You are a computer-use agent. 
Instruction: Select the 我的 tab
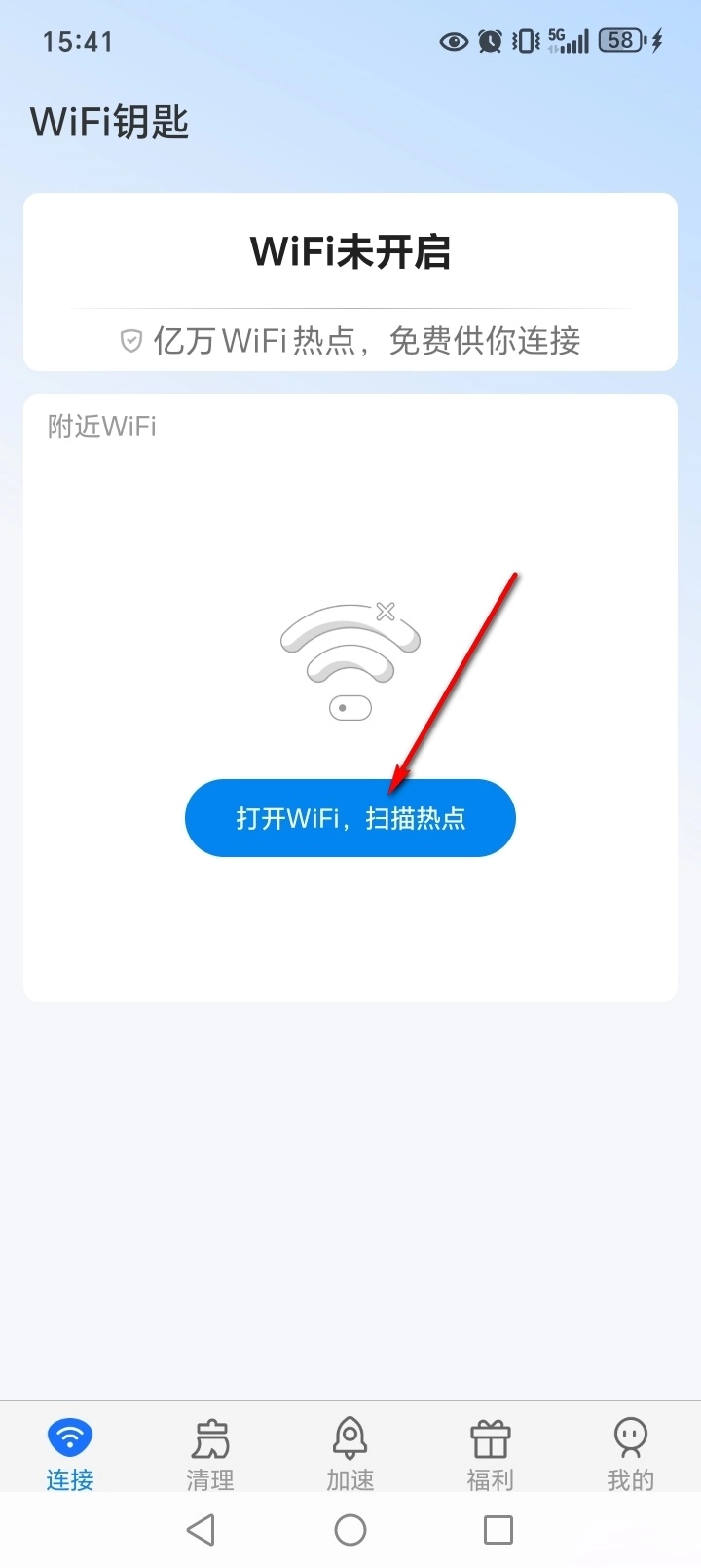[630, 1453]
